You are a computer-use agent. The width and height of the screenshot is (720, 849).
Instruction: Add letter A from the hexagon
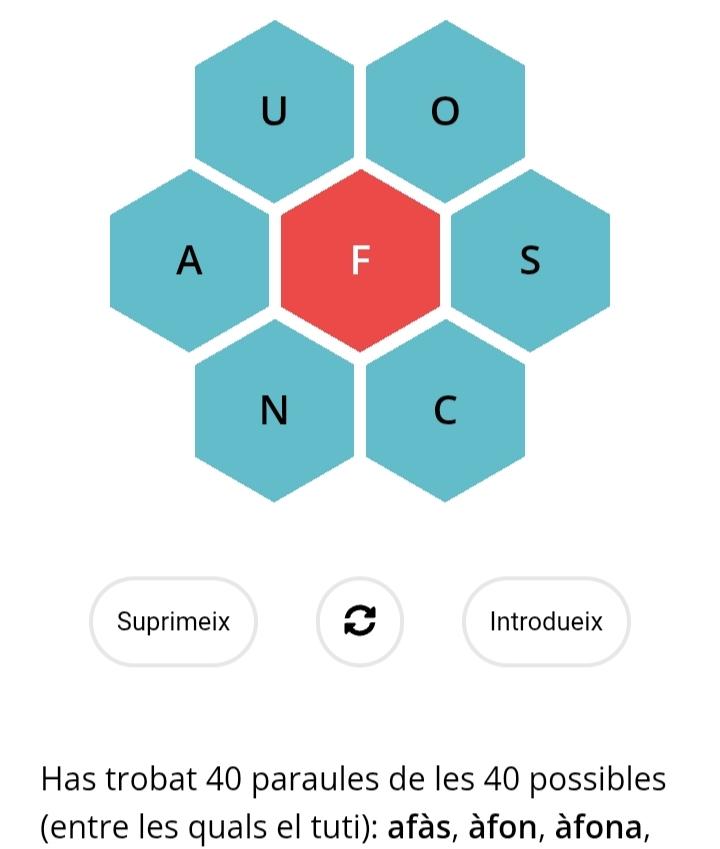coord(189,260)
